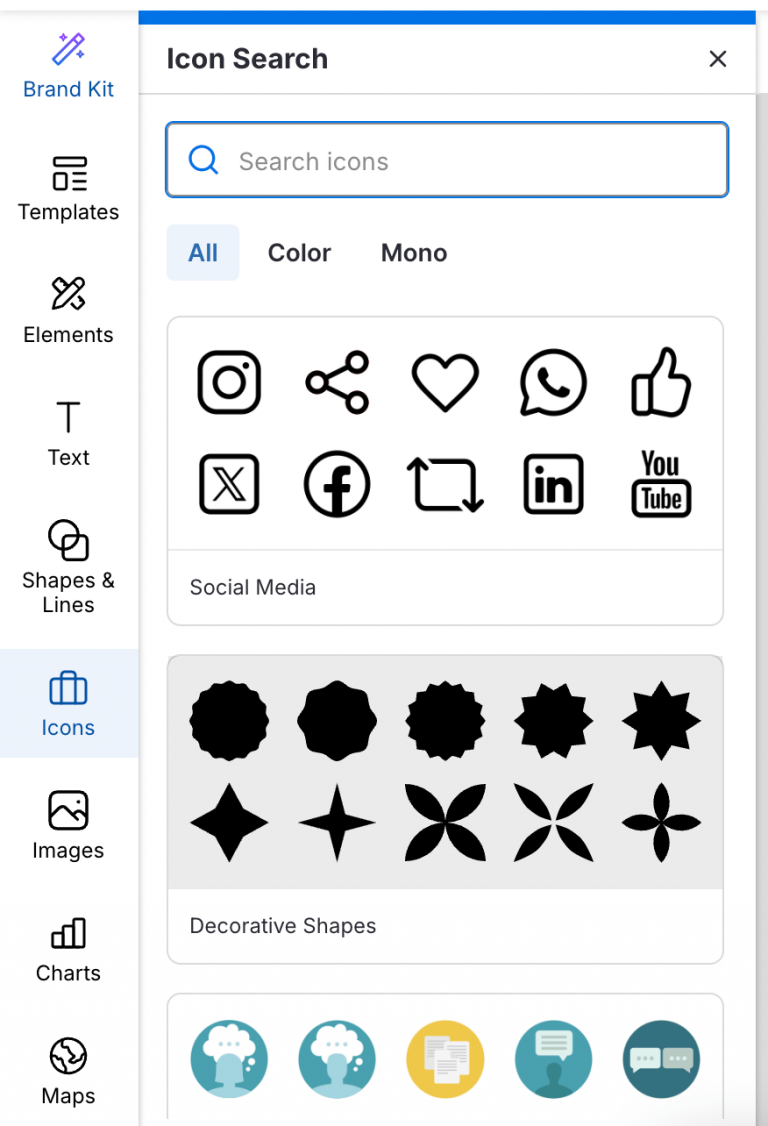This screenshot has height=1126, width=768.
Task: Open the Maps section
Action: coord(68,1071)
